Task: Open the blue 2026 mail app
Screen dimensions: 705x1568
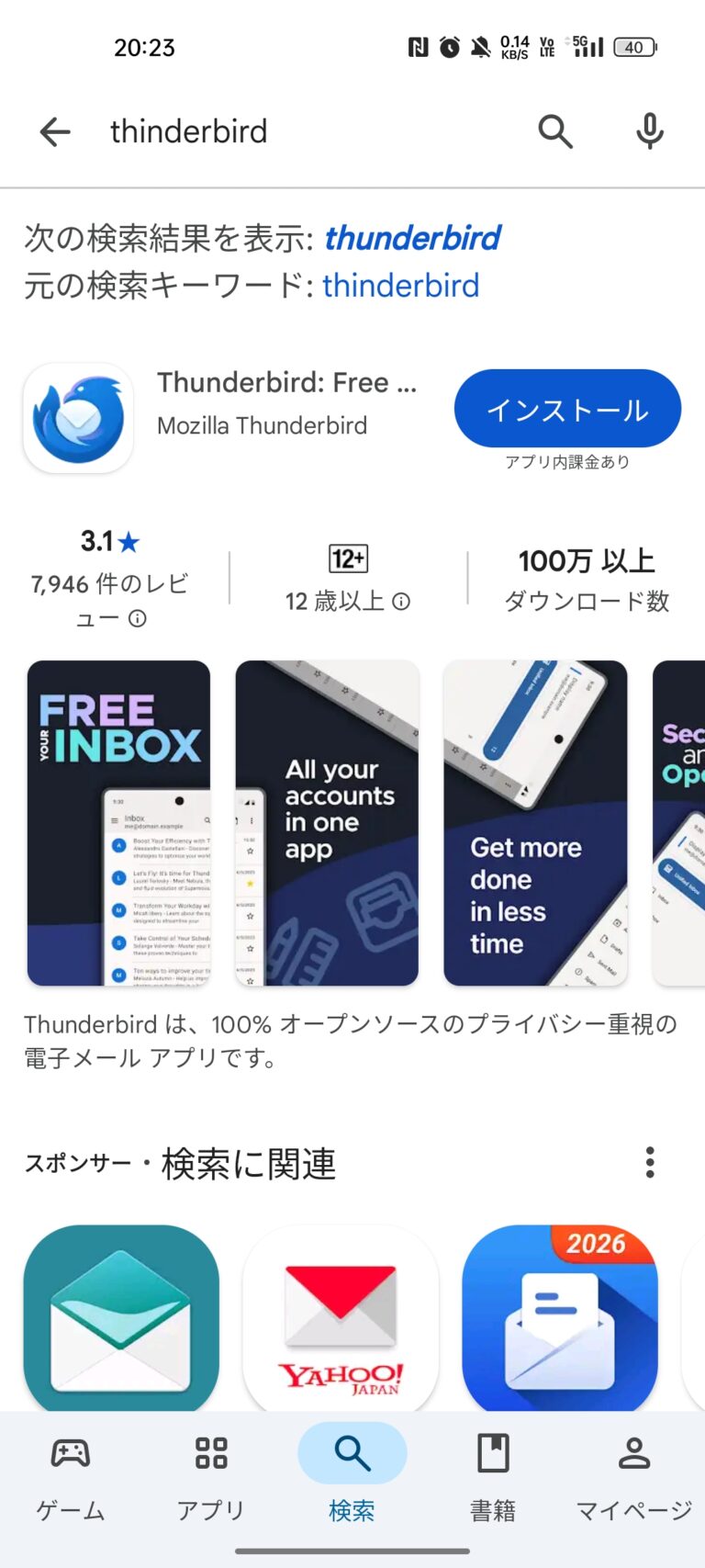Action: (x=560, y=1318)
